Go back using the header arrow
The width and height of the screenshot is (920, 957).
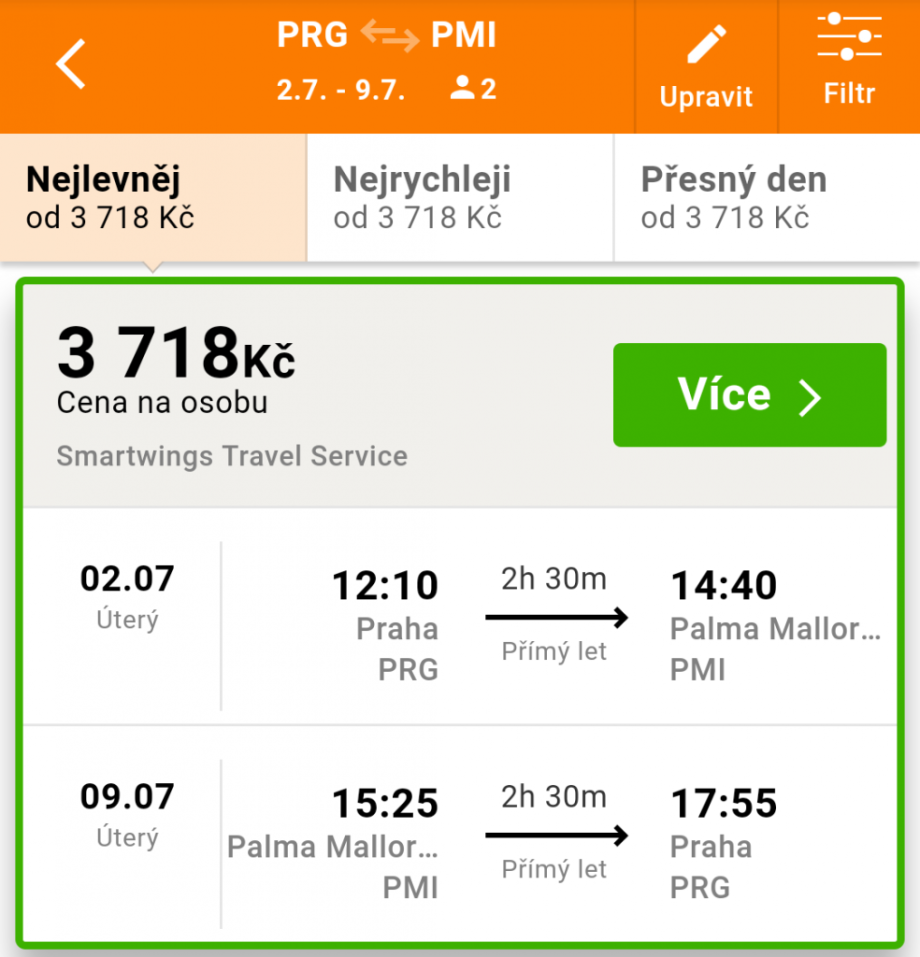point(71,66)
